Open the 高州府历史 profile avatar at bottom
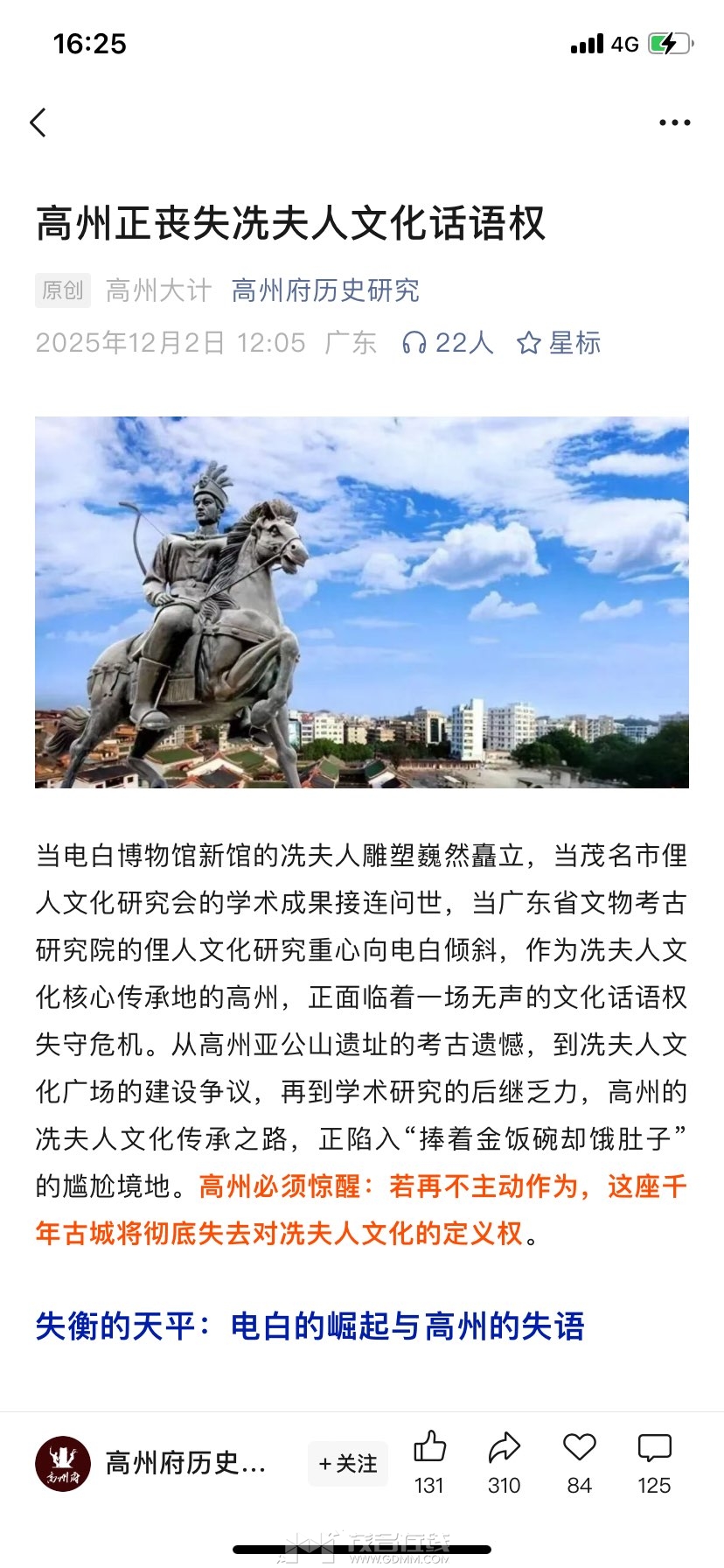The width and height of the screenshot is (724, 1568). (63, 1463)
